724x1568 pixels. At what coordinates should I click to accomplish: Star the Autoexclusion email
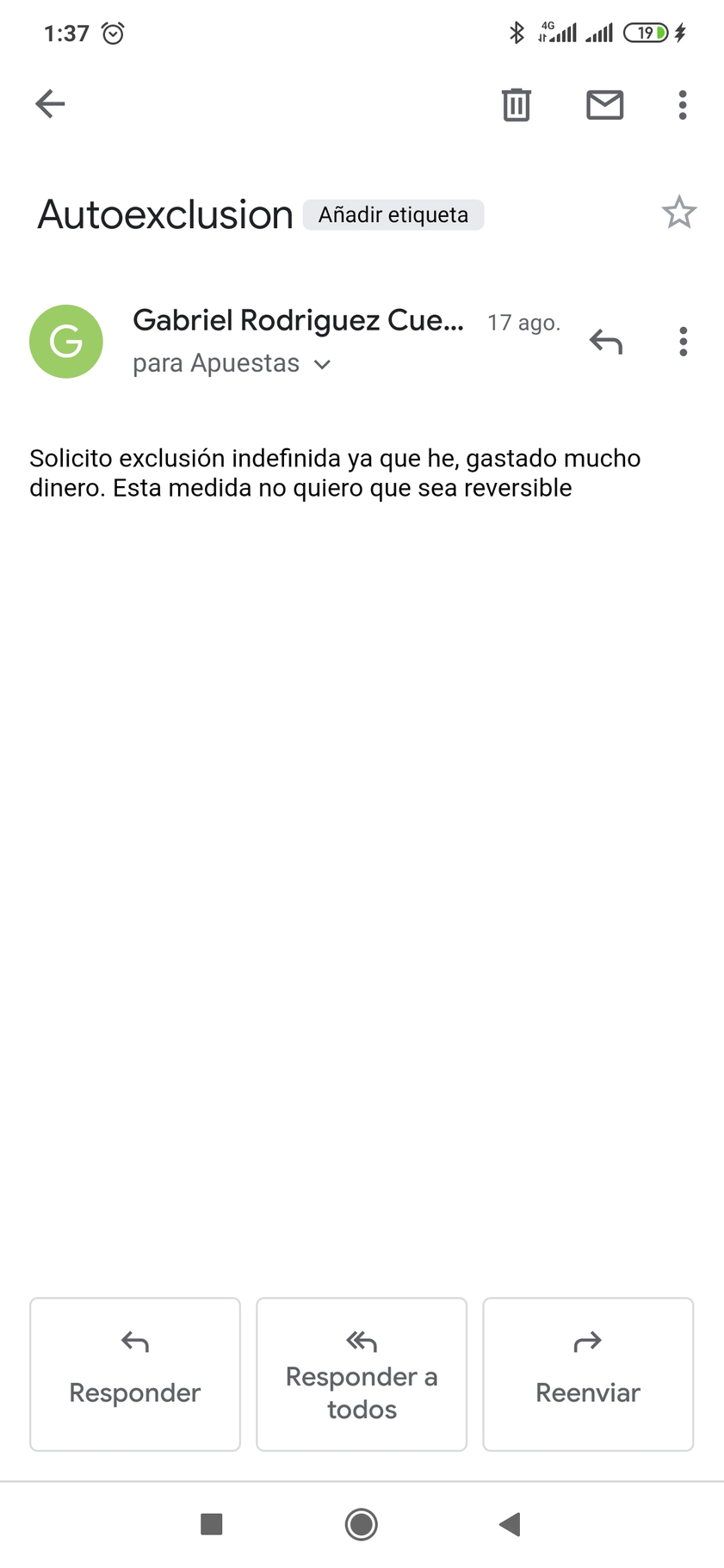click(x=679, y=213)
